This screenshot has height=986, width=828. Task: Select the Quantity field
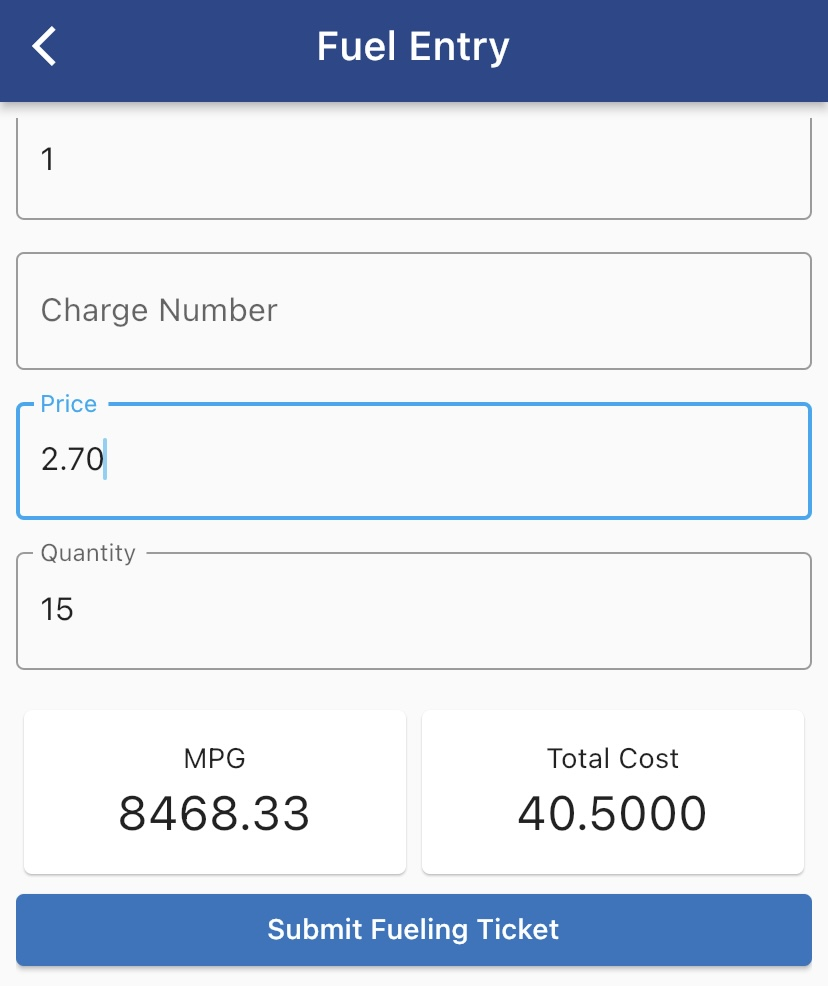pos(413,610)
